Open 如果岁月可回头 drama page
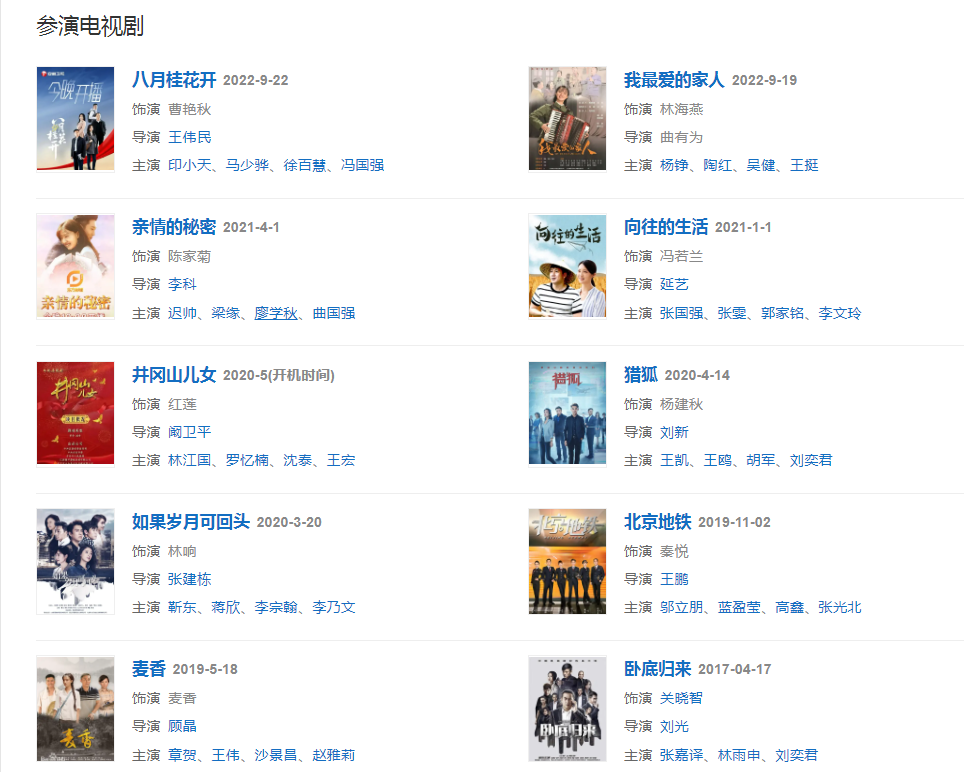Viewport: 964px width, 772px height. point(190,522)
